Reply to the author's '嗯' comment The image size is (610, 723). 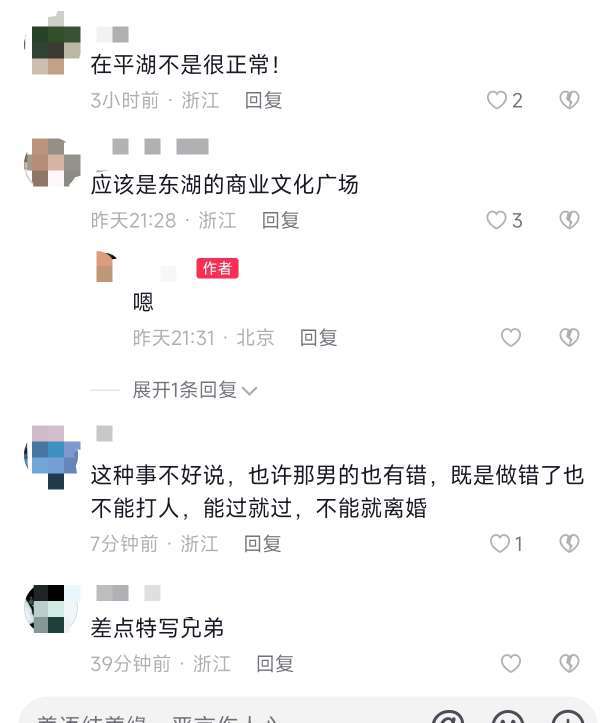pyautogui.click(x=318, y=338)
